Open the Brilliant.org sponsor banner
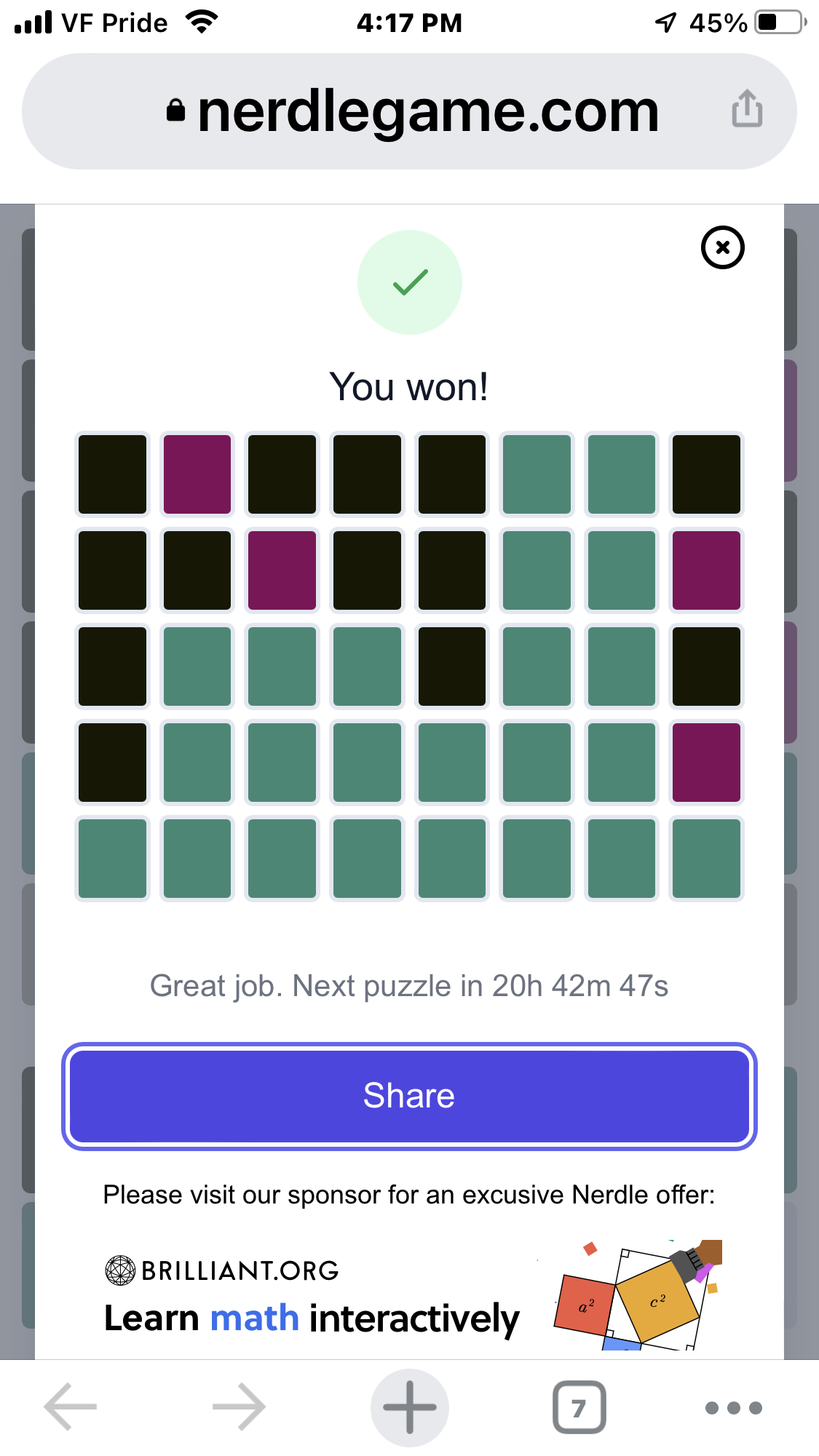This screenshot has width=819, height=1456. click(x=409, y=1295)
